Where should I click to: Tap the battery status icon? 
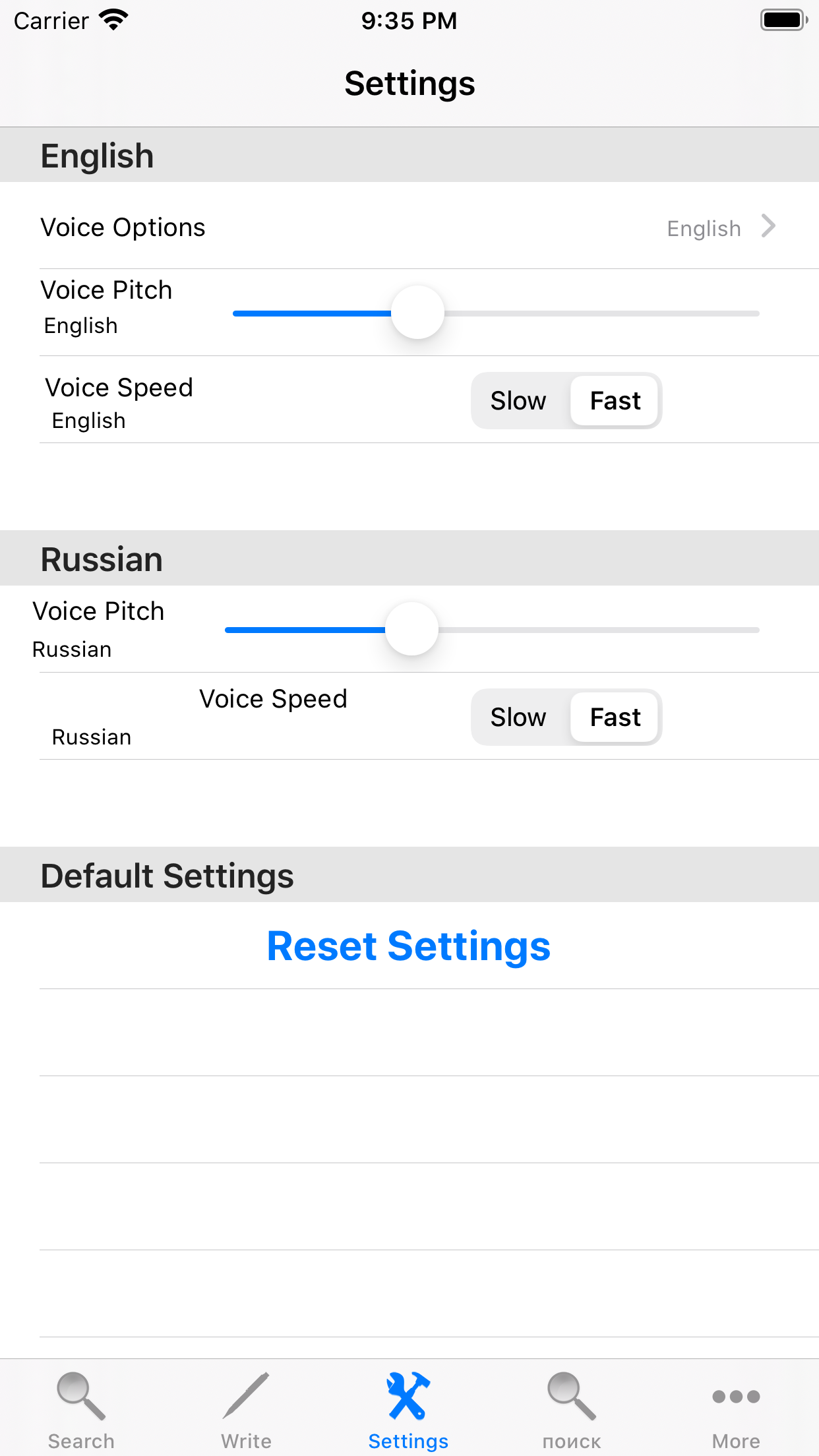(783, 20)
